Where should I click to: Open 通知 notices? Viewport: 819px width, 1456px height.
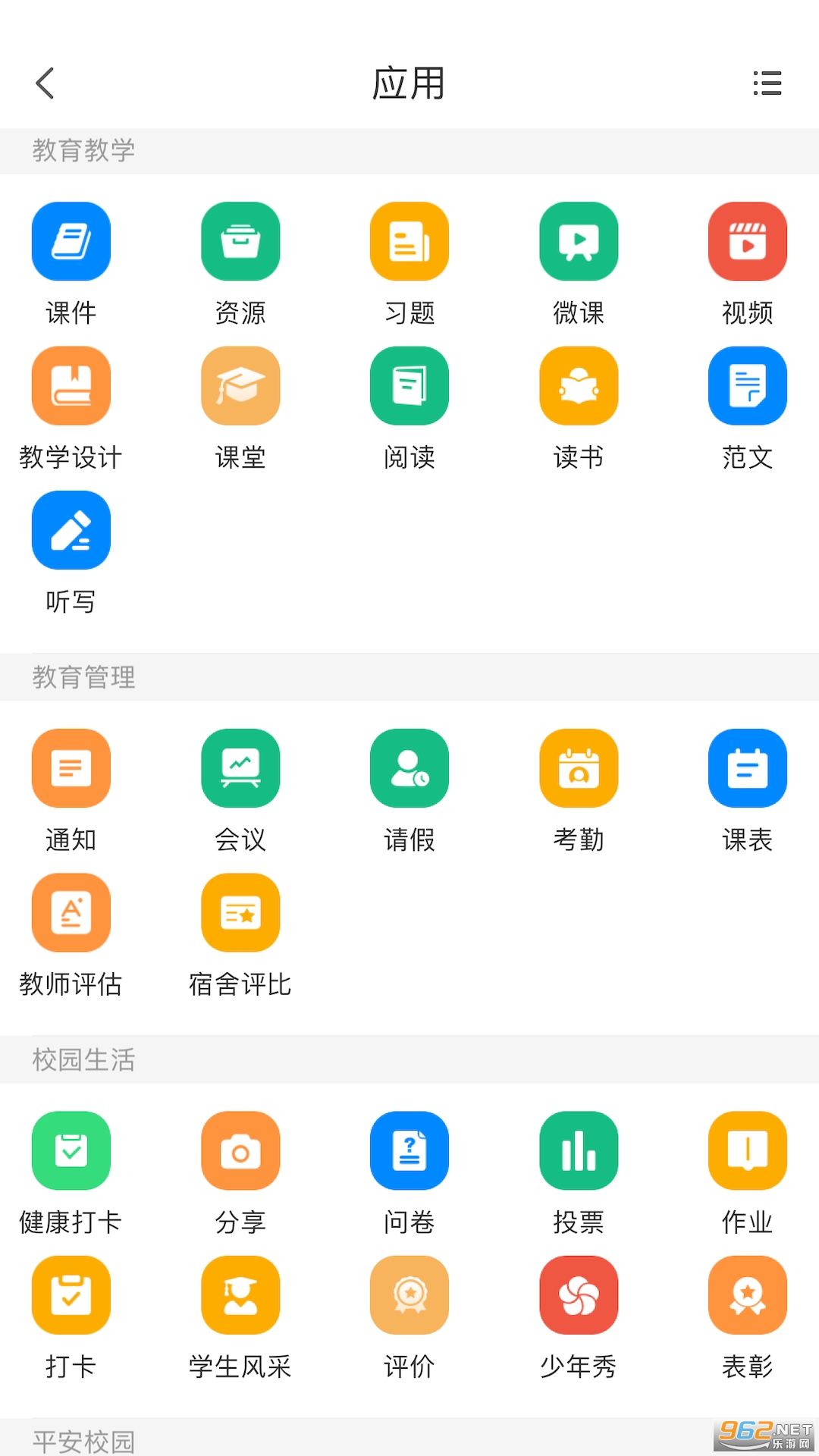(71, 768)
